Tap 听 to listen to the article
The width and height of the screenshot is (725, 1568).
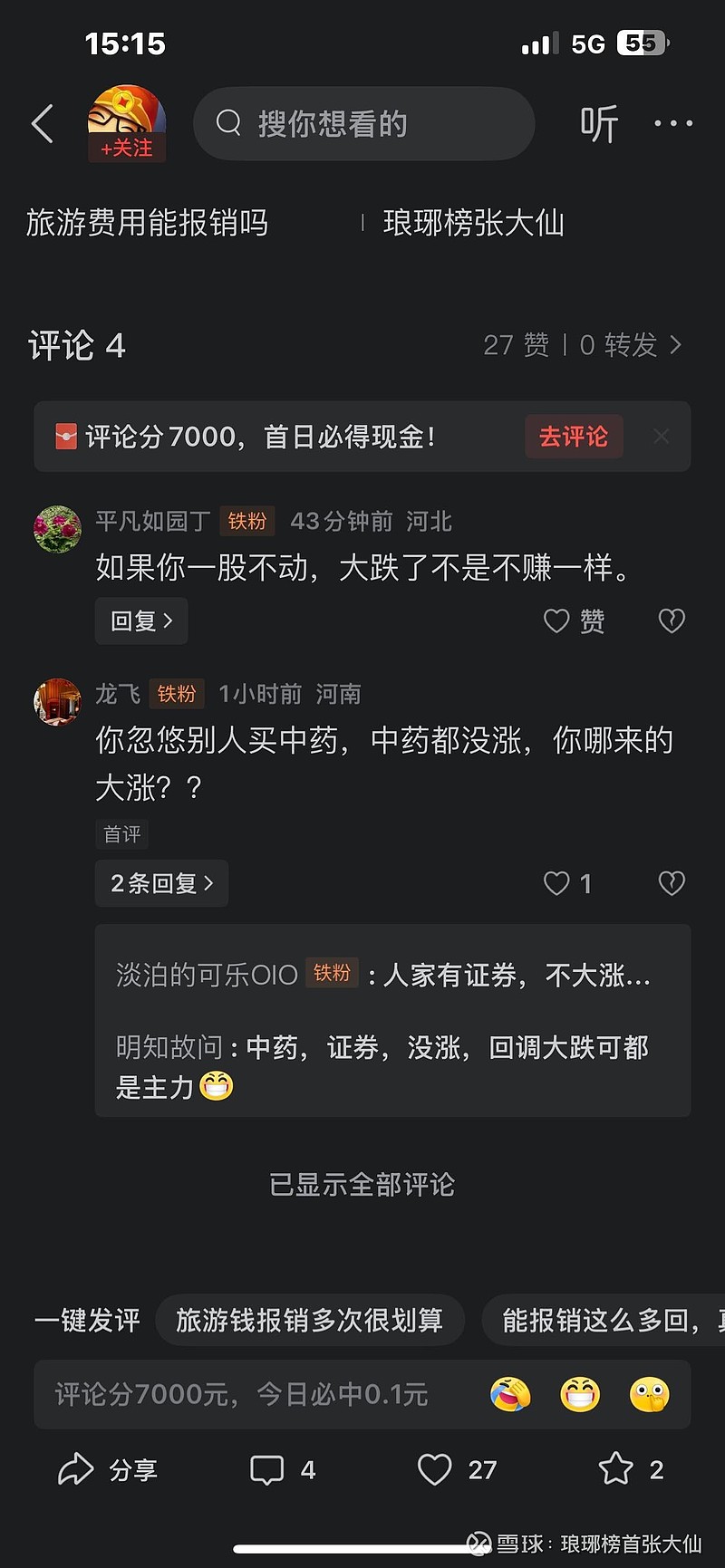coord(599,124)
